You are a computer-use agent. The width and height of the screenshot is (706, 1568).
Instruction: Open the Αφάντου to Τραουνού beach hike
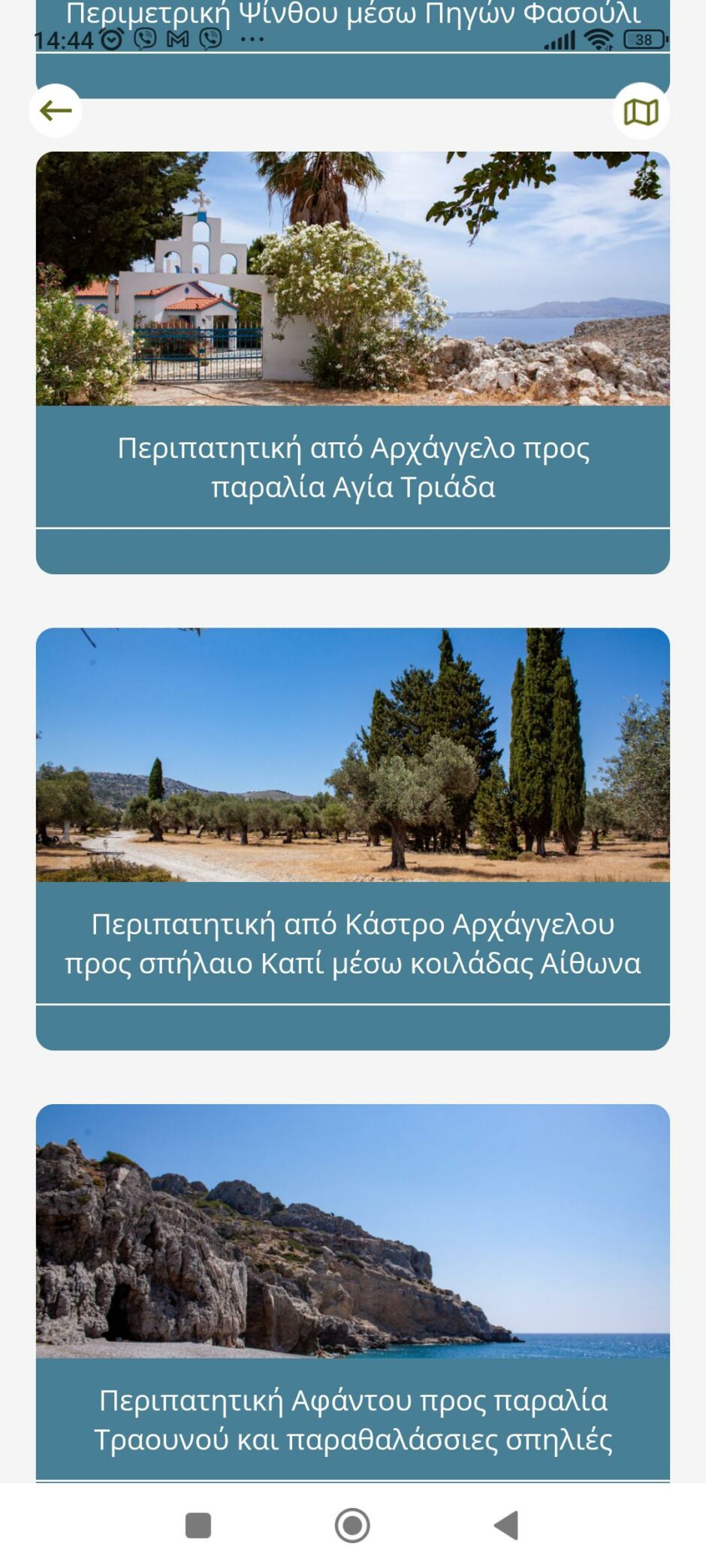352,1291
